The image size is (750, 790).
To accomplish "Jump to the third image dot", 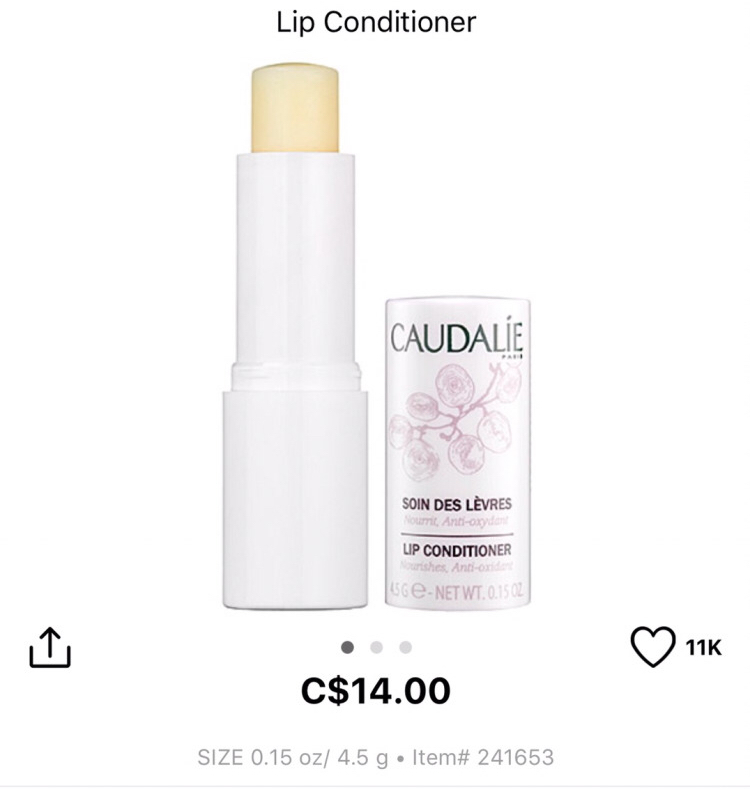I will coord(405,647).
